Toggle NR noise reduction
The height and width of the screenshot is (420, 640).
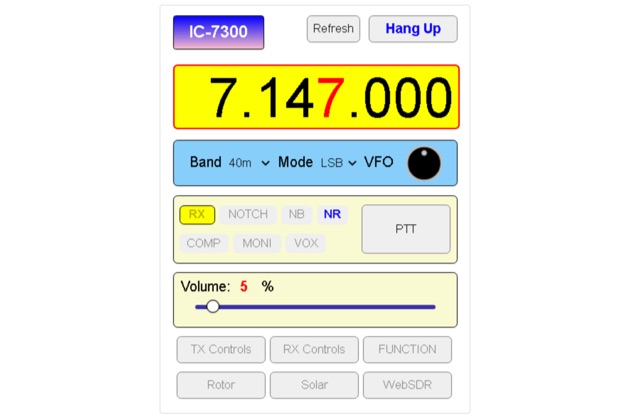click(332, 214)
